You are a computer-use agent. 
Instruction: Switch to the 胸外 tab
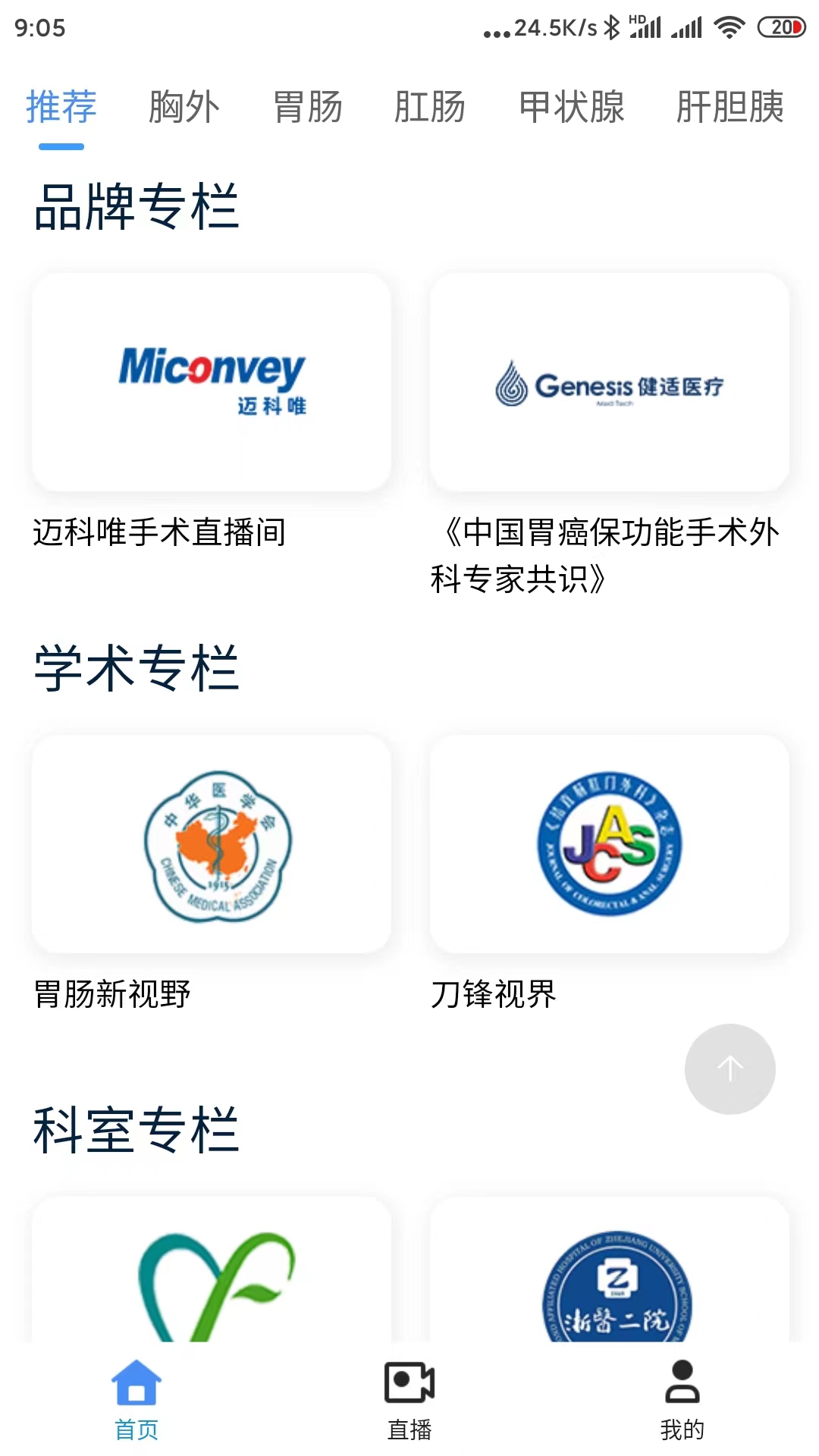click(184, 107)
